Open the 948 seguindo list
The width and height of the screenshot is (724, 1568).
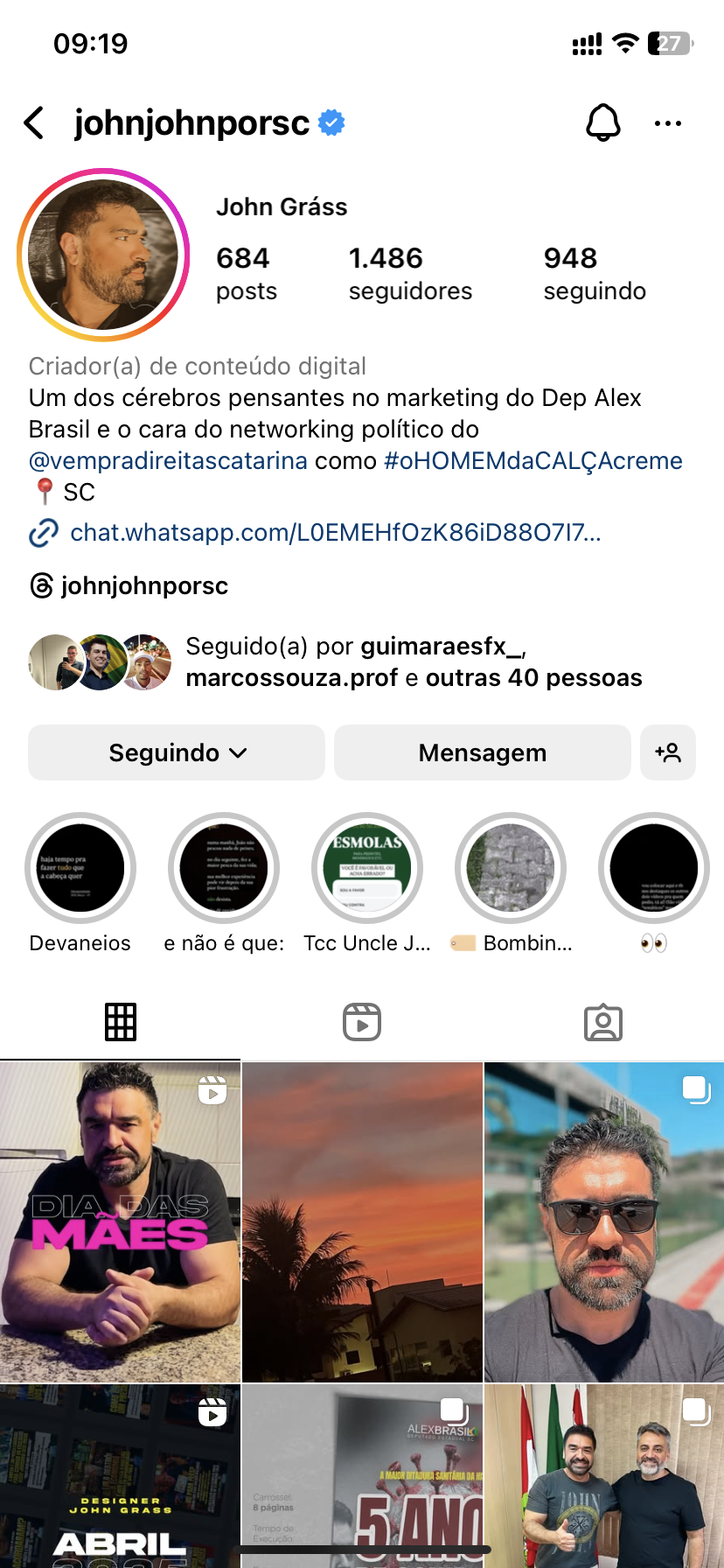click(595, 273)
